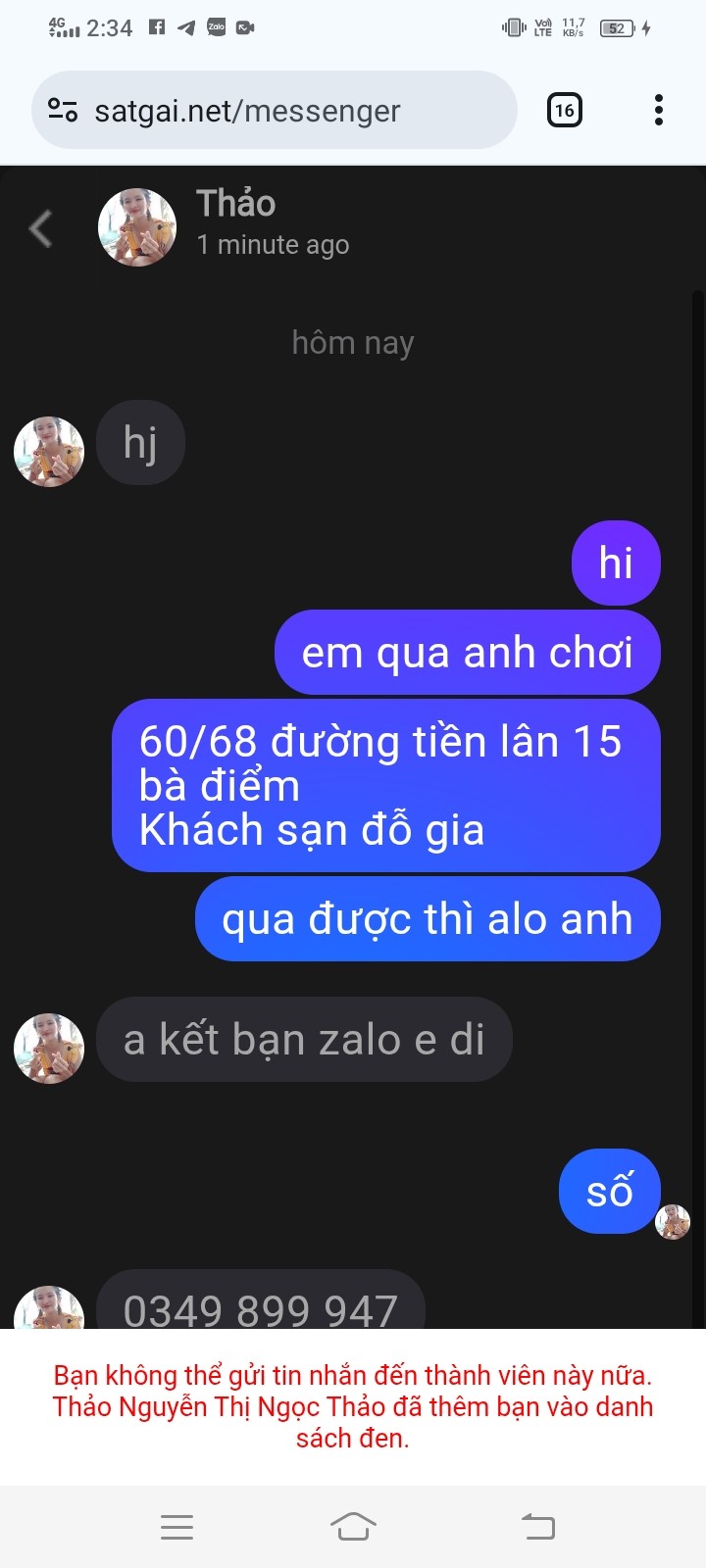View site info icon in address bar
Screen dimensions: 706x1568
pos(63,111)
